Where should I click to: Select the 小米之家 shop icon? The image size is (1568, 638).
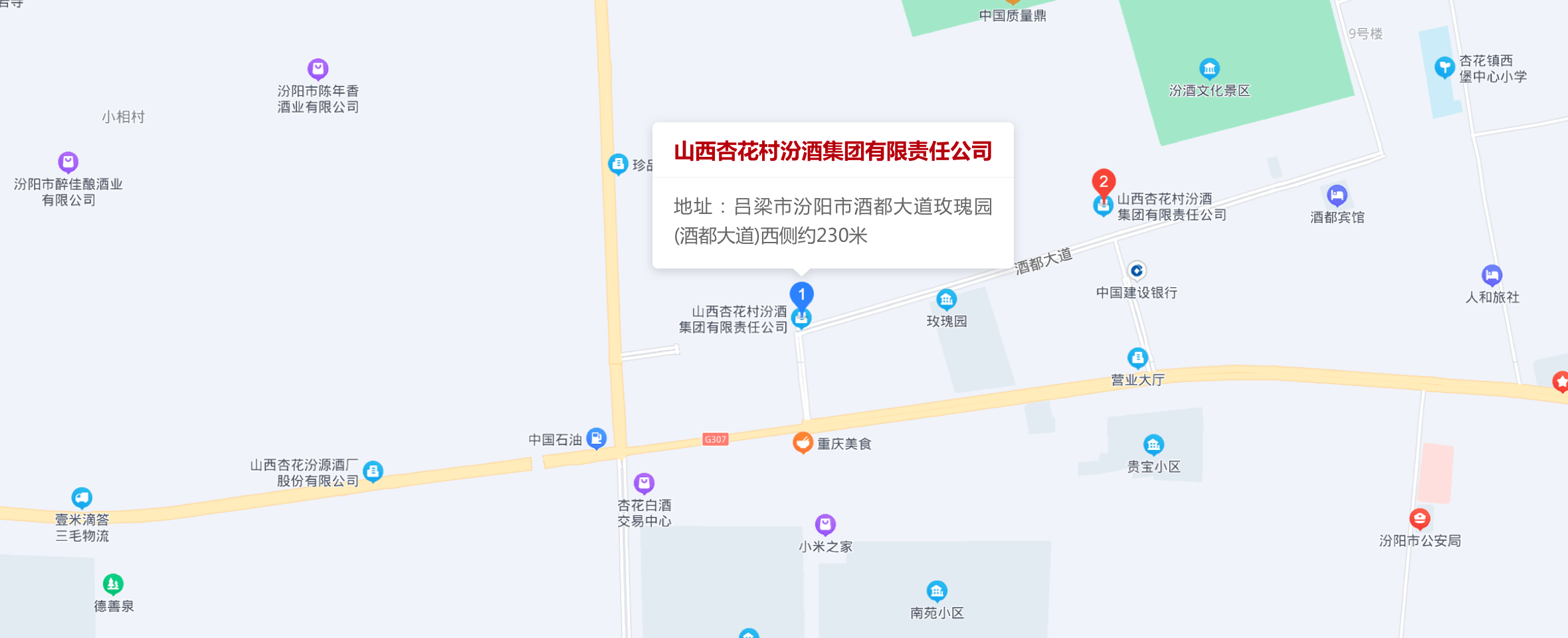[825, 524]
